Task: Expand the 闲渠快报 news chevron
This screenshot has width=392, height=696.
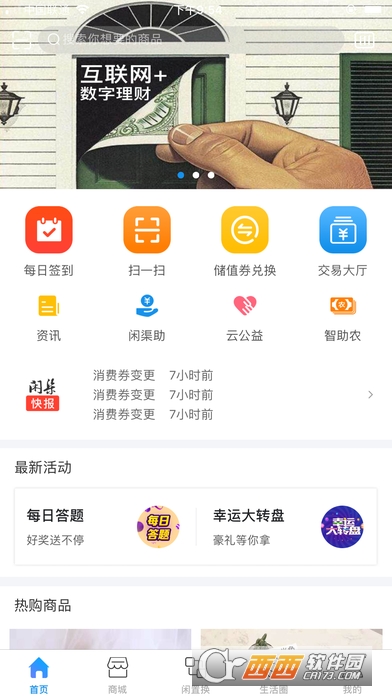Action: (371, 395)
